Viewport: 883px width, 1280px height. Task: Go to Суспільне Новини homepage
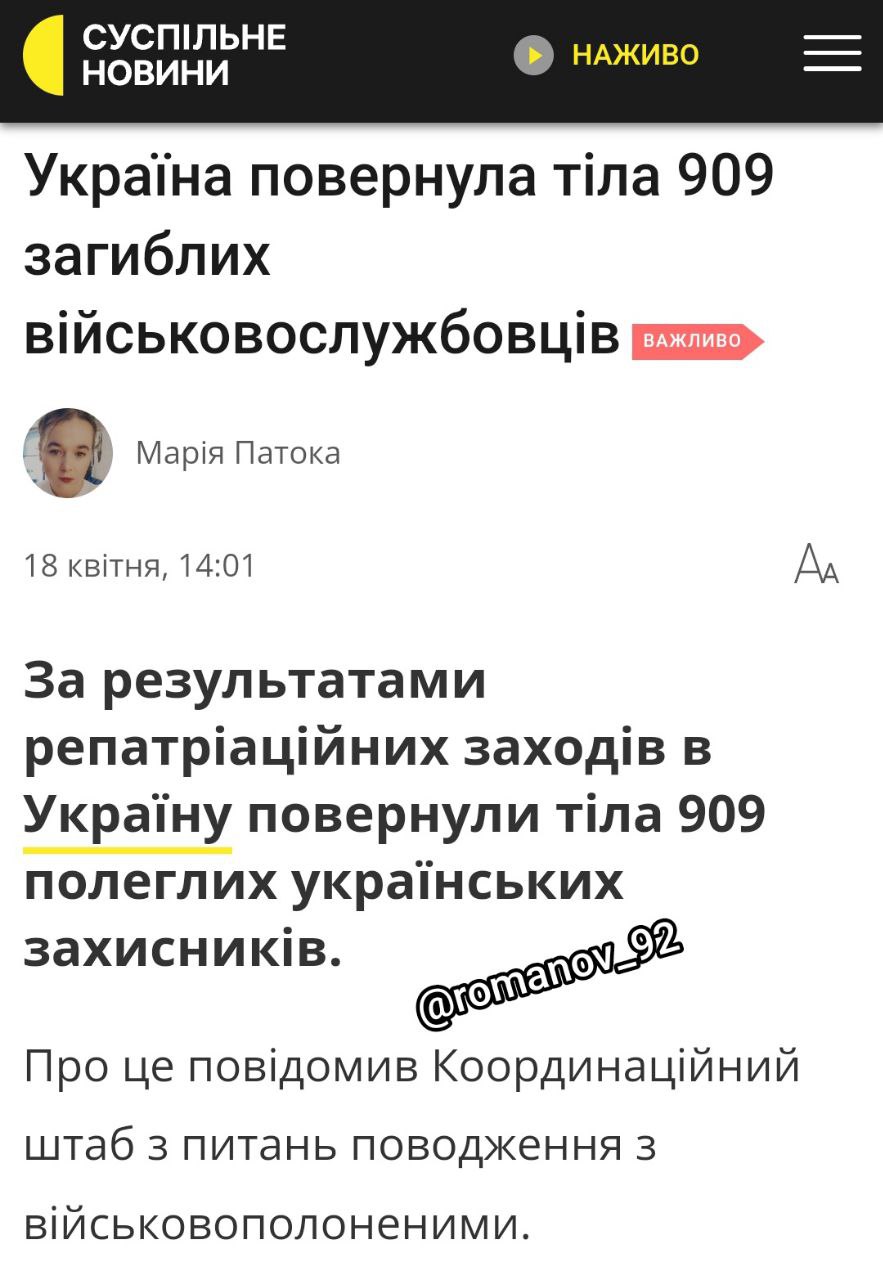pyautogui.click(x=155, y=55)
